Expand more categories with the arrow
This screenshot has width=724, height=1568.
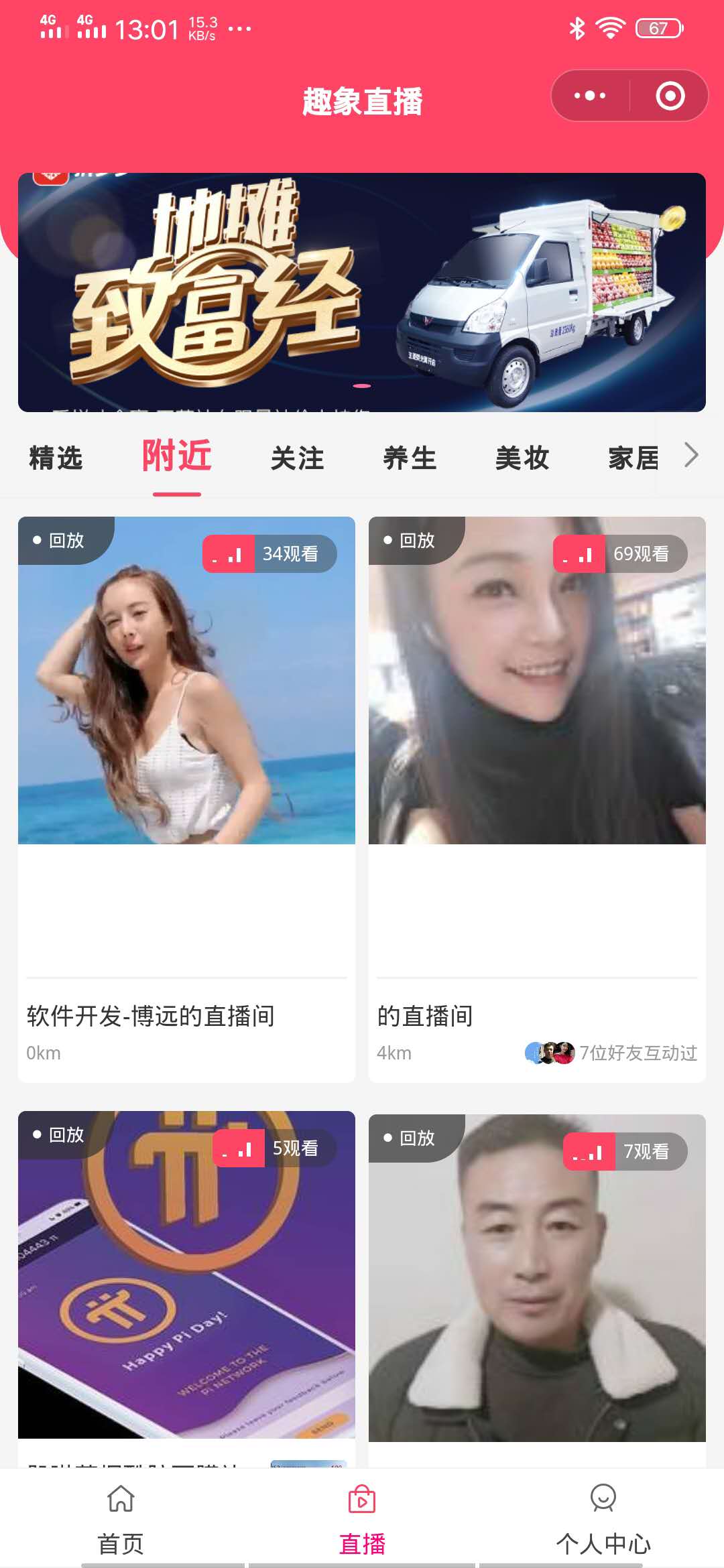[691, 456]
